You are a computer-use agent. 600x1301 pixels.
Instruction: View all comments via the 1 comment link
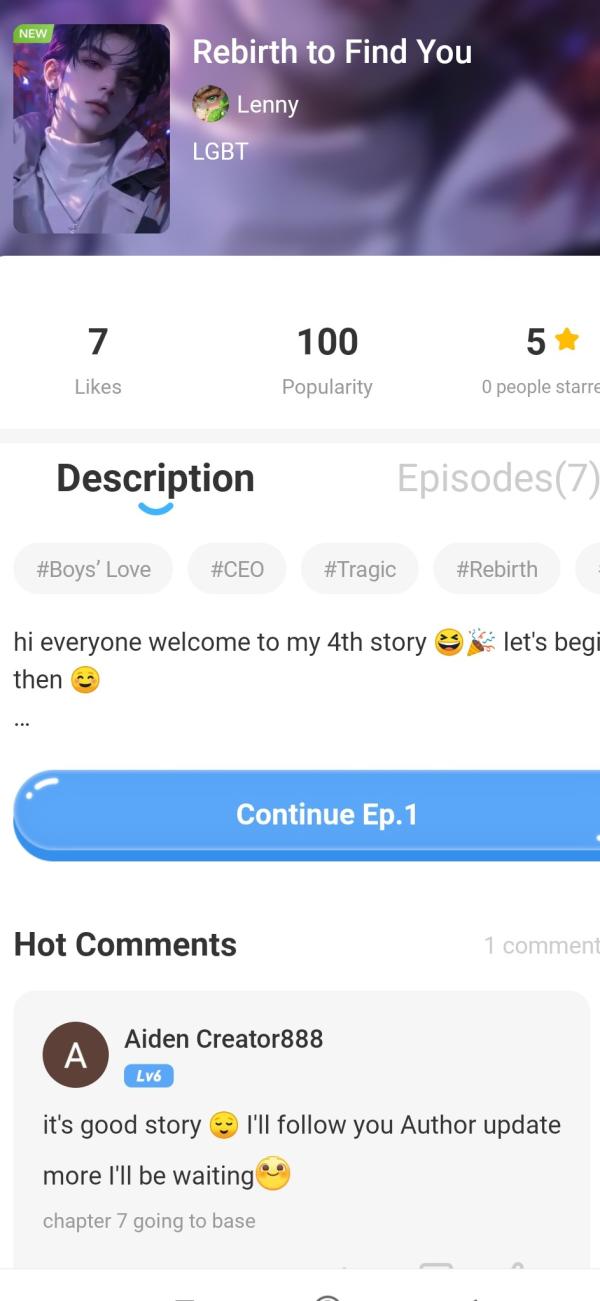[x=541, y=945]
